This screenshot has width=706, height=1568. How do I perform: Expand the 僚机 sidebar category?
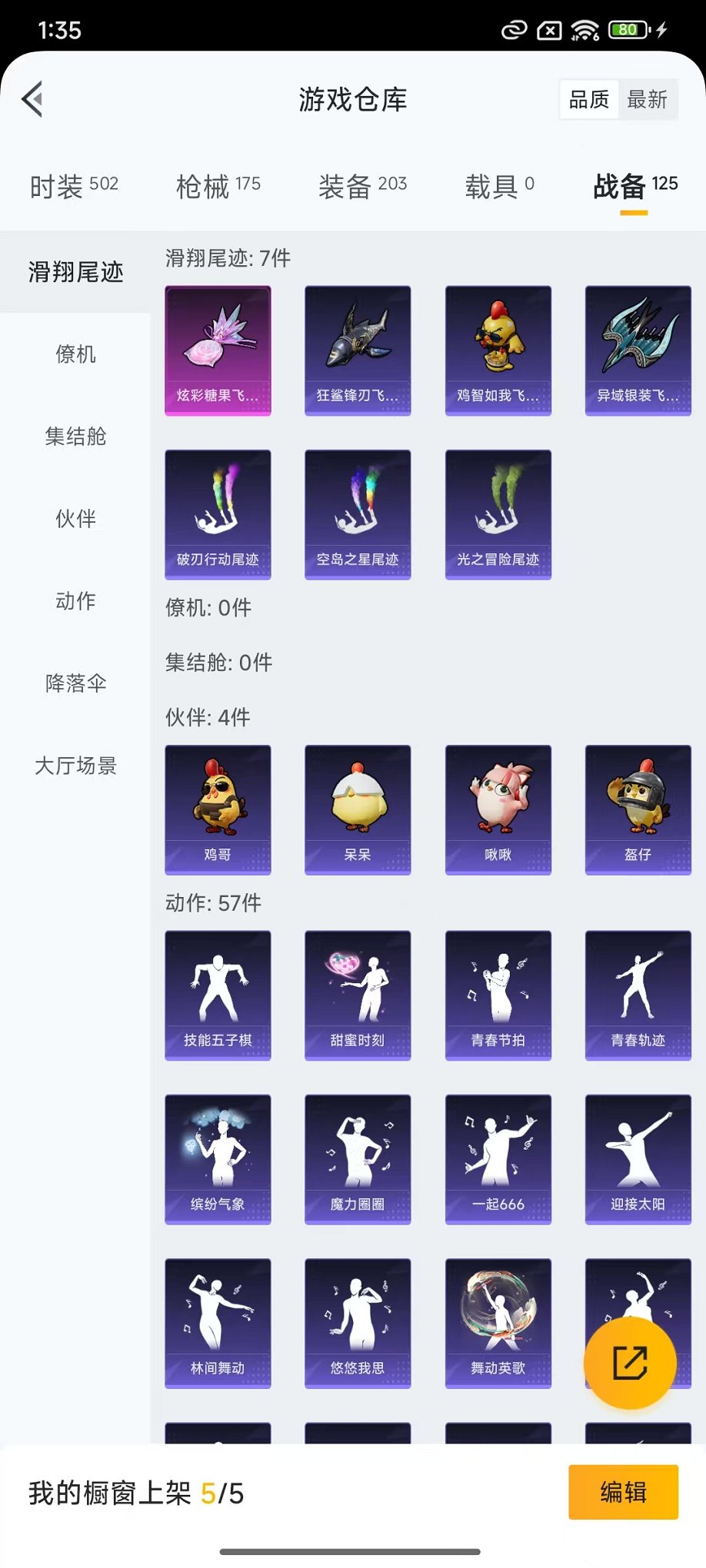click(74, 354)
